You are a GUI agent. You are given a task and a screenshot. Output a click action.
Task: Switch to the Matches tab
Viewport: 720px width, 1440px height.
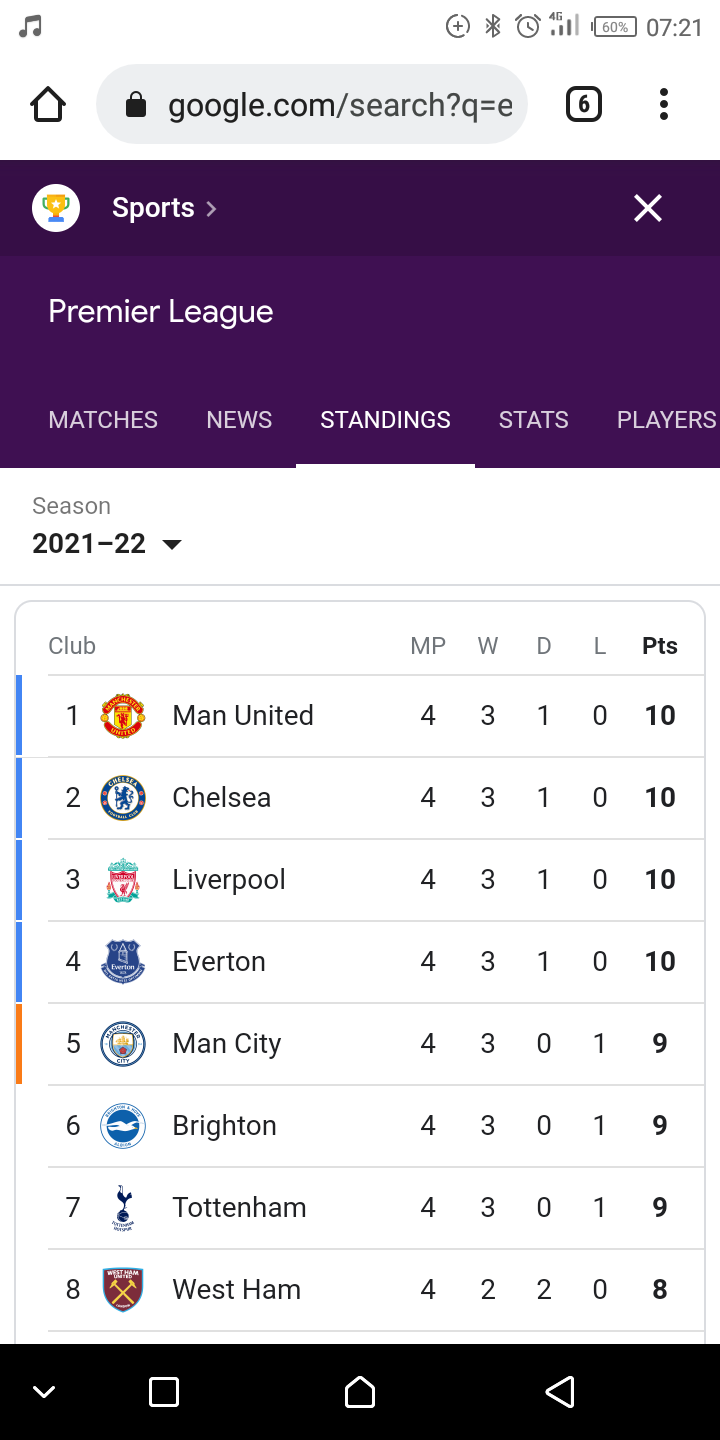[103, 420]
